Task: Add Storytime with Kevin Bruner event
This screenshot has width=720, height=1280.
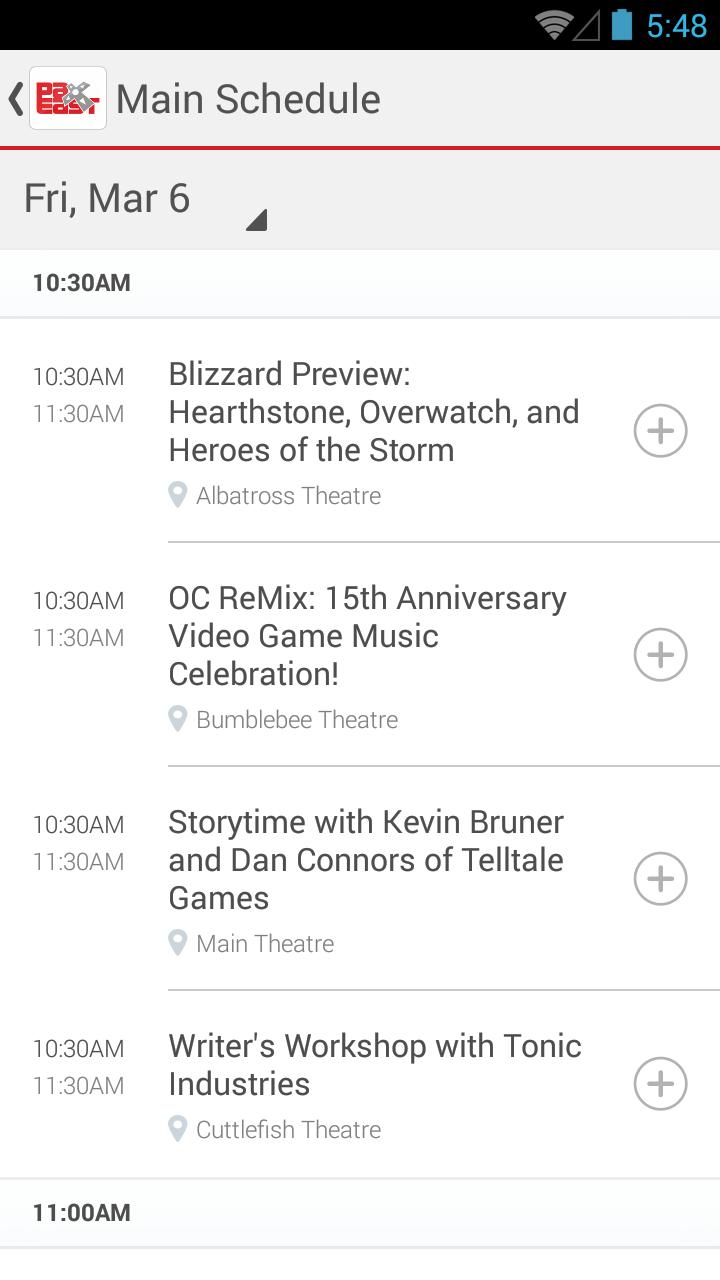Action: tap(659, 878)
